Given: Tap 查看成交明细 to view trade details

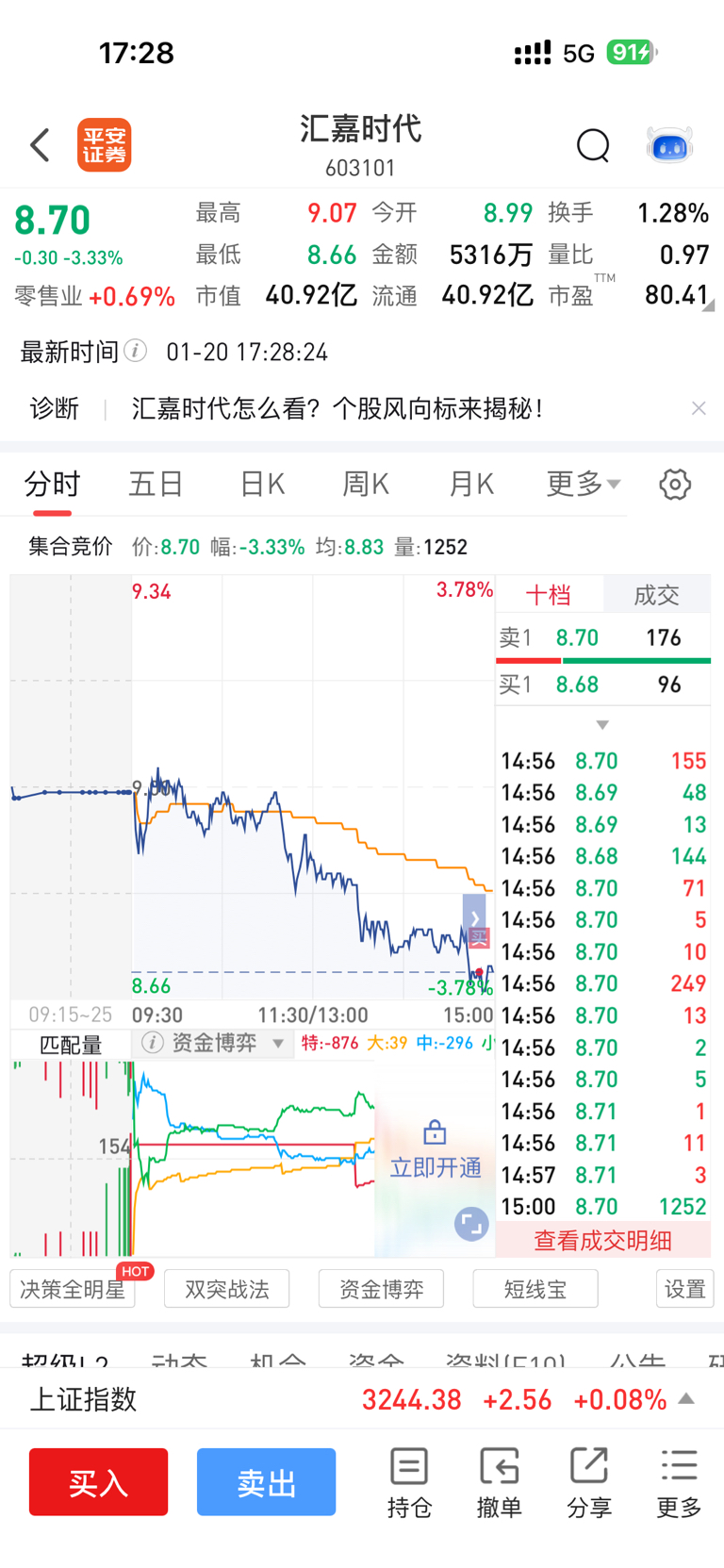Looking at the screenshot, I should point(603,1240).
